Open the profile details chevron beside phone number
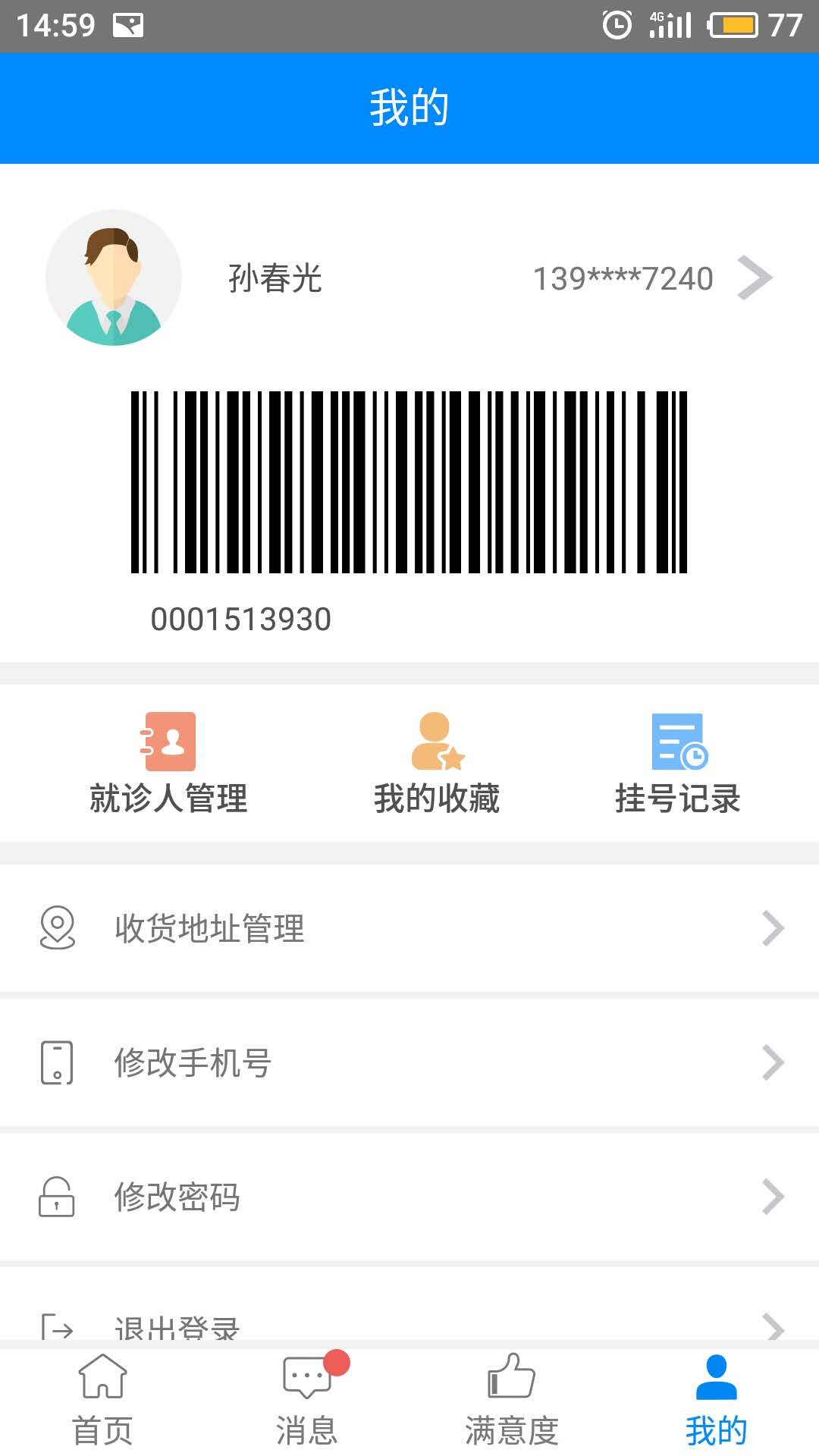 pyautogui.click(x=754, y=278)
